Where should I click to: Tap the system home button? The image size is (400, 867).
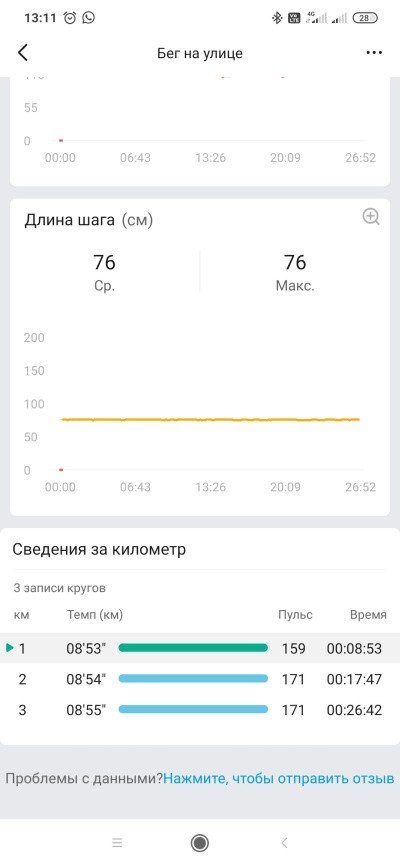click(200, 843)
